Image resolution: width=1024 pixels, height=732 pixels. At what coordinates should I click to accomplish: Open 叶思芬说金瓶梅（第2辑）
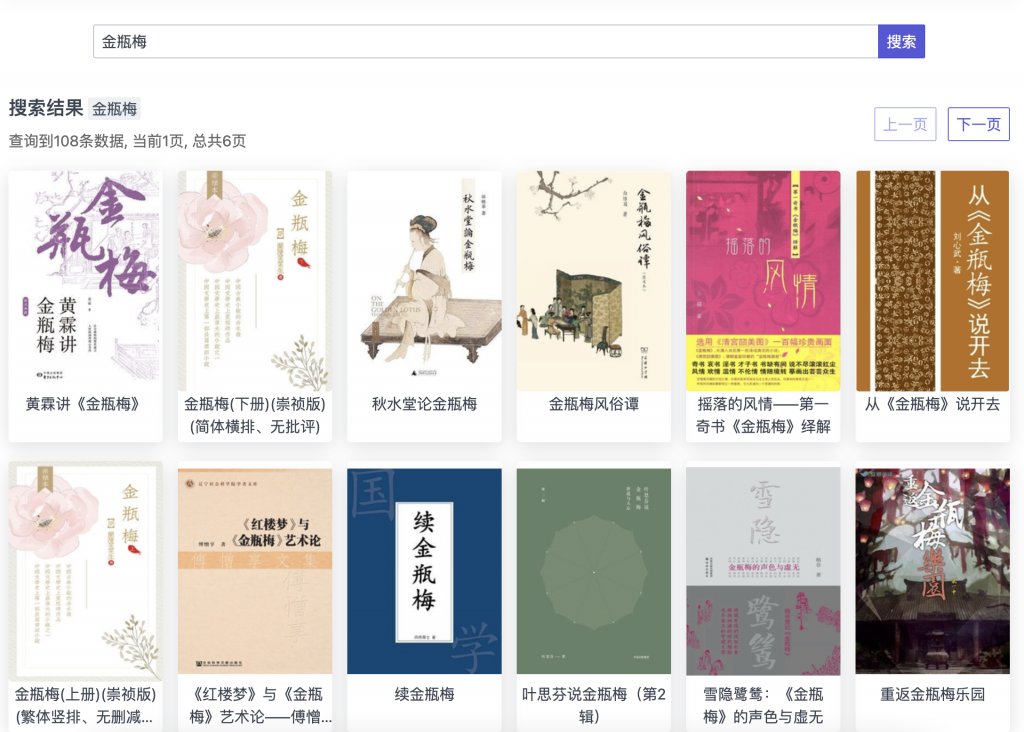point(594,590)
